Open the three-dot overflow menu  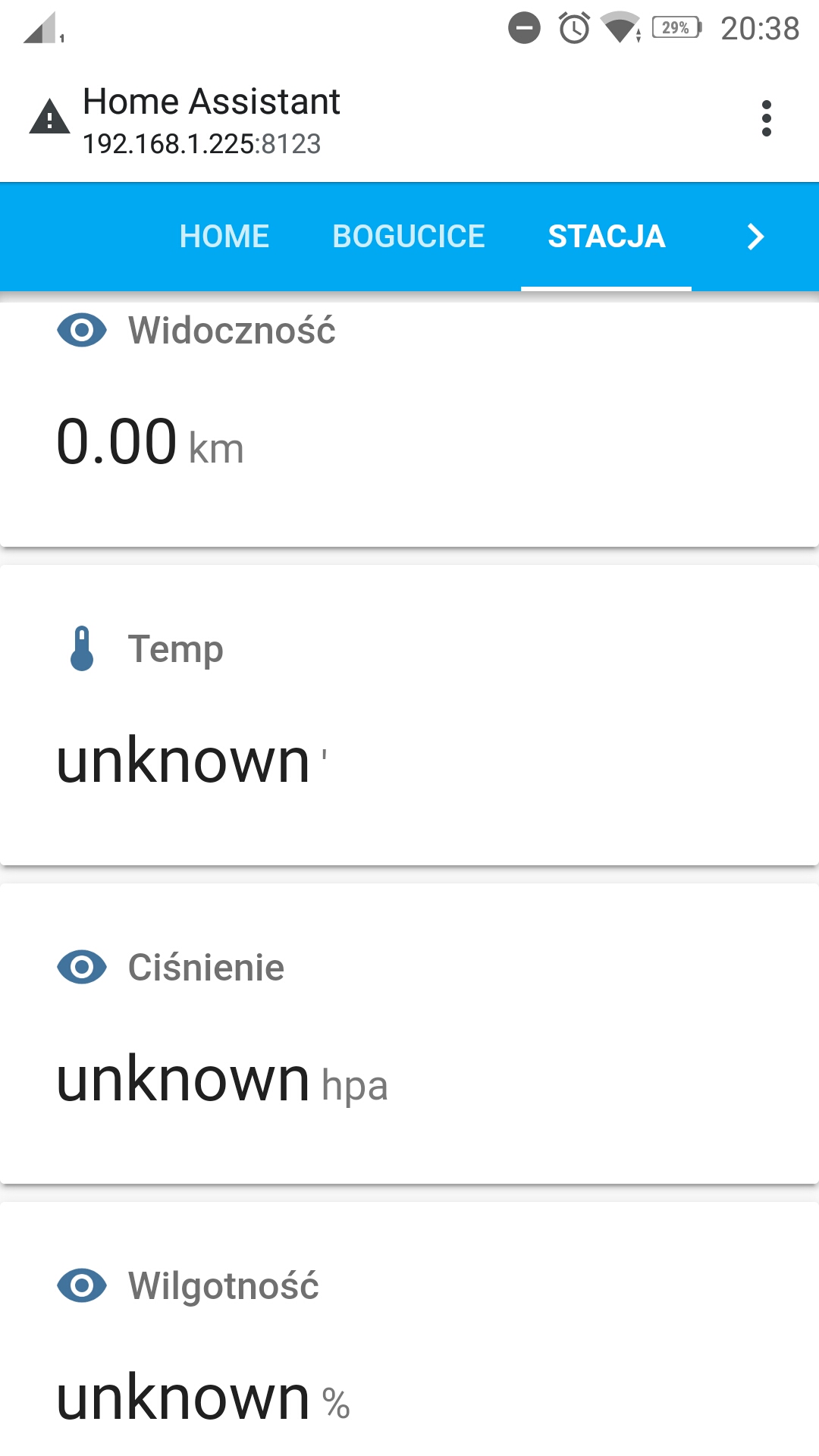[766, 118]
